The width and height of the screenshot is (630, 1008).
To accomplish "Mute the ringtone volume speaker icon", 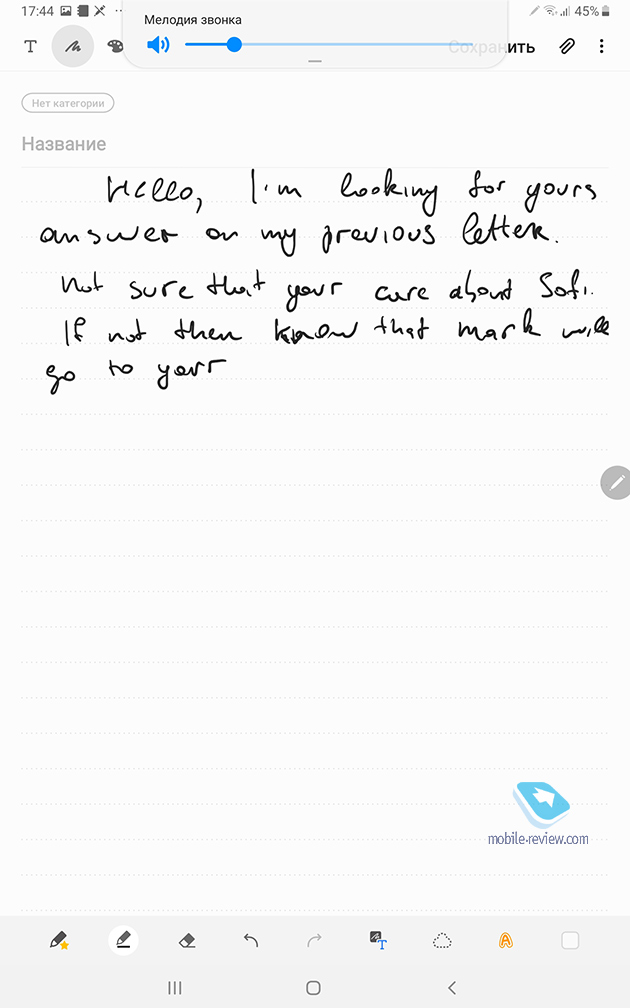I will pyautogui.click(x=158, y=44).
